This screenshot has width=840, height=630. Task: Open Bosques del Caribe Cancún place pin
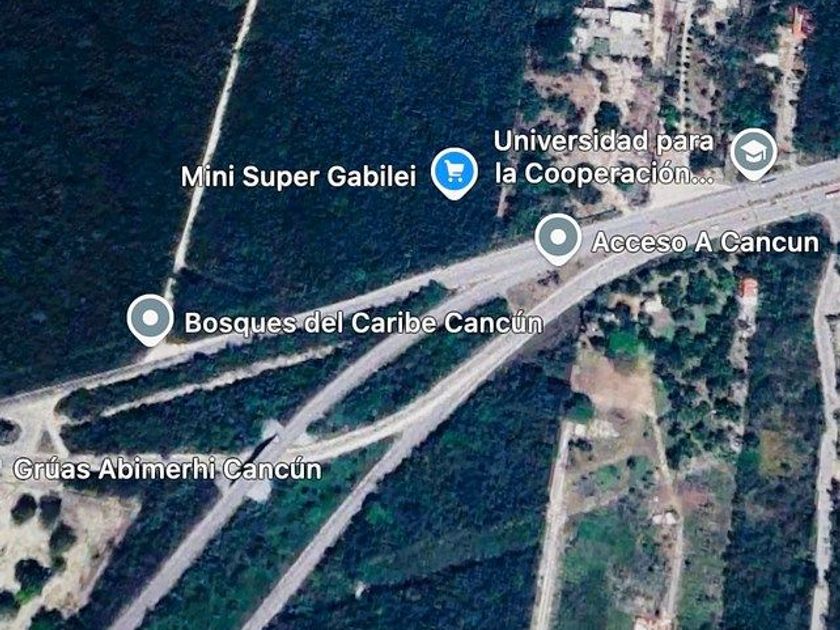pyautogui.click(x=151, y=320)
